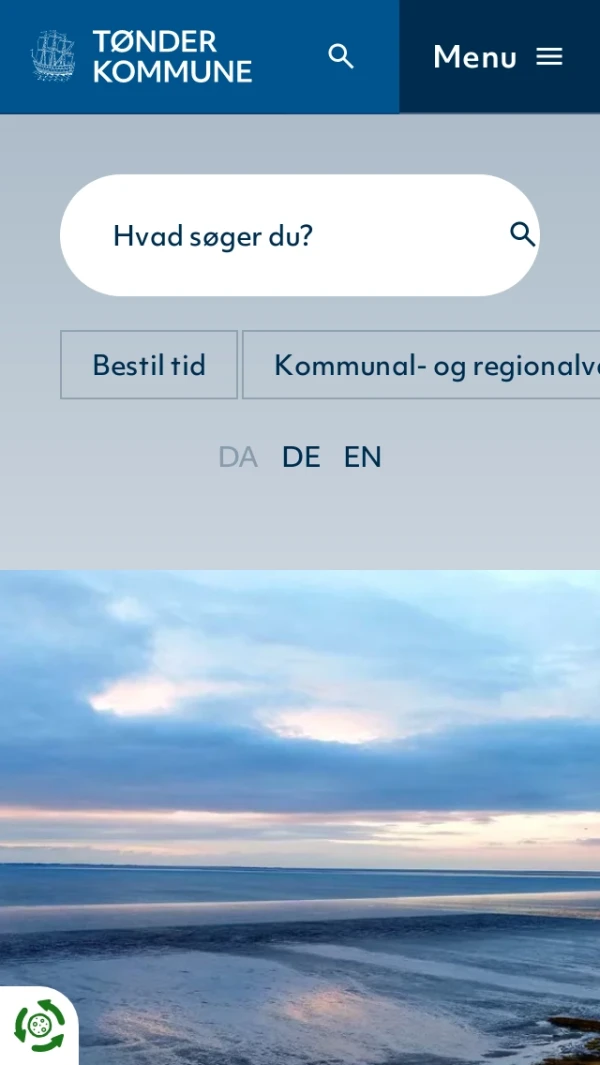Select the DA language option

(238, 457)
